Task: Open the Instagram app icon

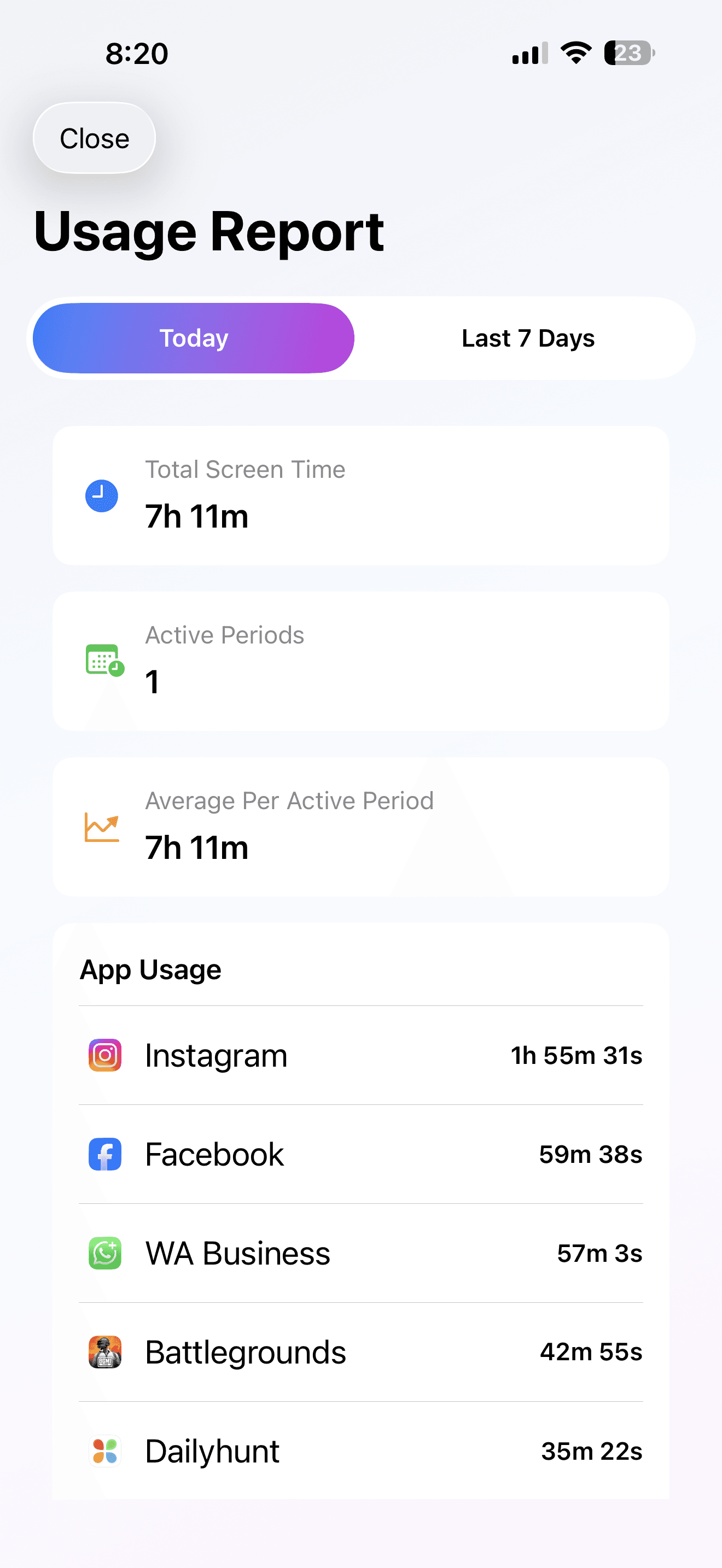Action: (x=104, y=1056)
